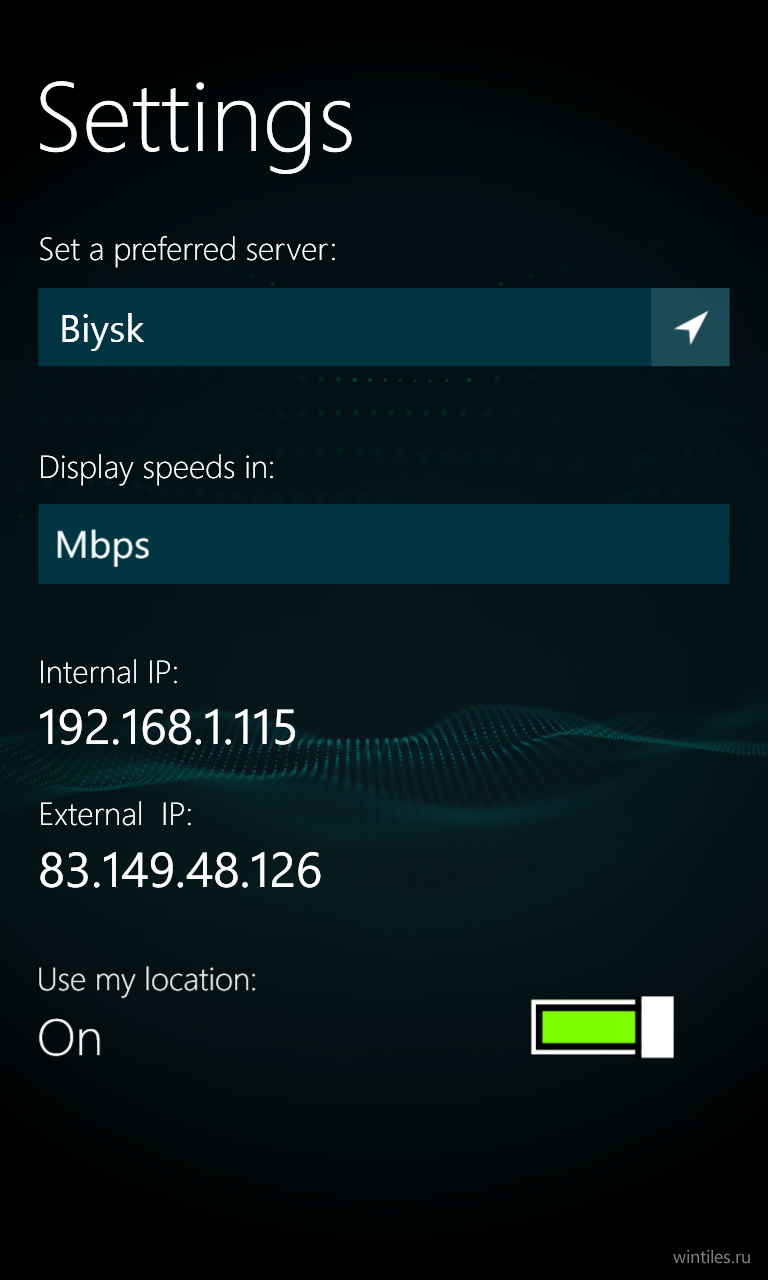768x1280 pixels.
Task: Turn off the Use my location switch
Action: click(x=602, y=1027)
